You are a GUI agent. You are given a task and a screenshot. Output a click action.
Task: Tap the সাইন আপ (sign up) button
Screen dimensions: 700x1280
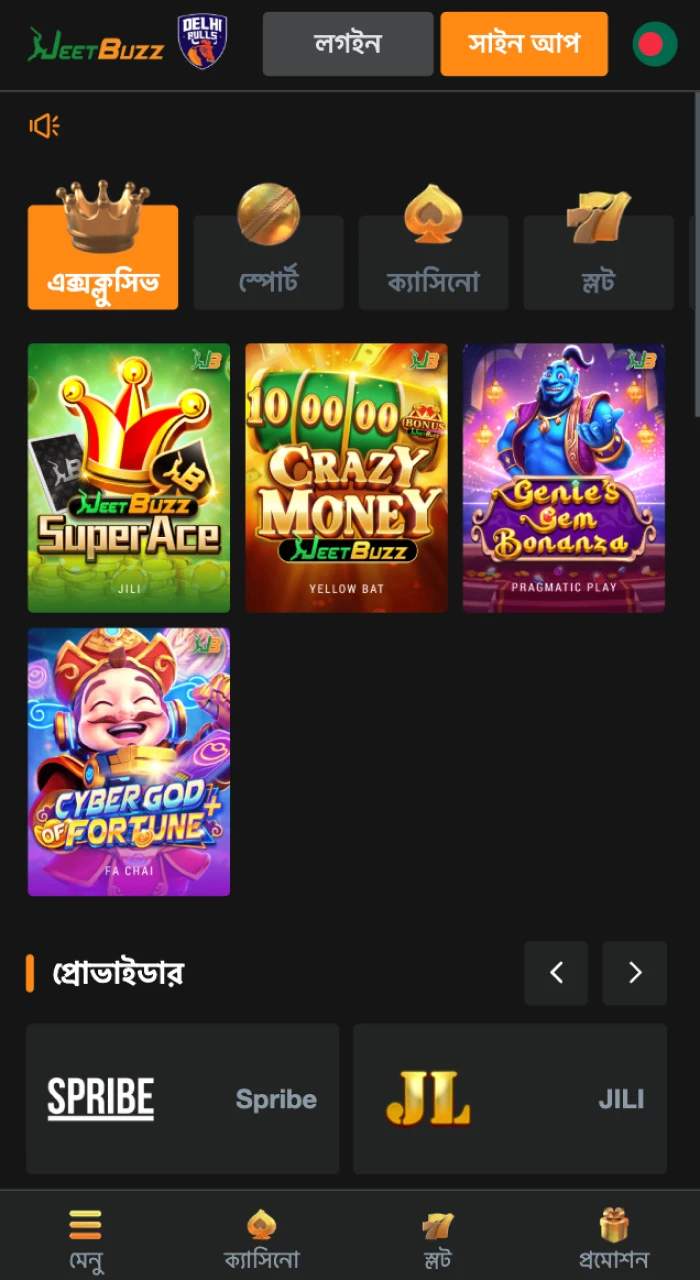tap(523, 44)
